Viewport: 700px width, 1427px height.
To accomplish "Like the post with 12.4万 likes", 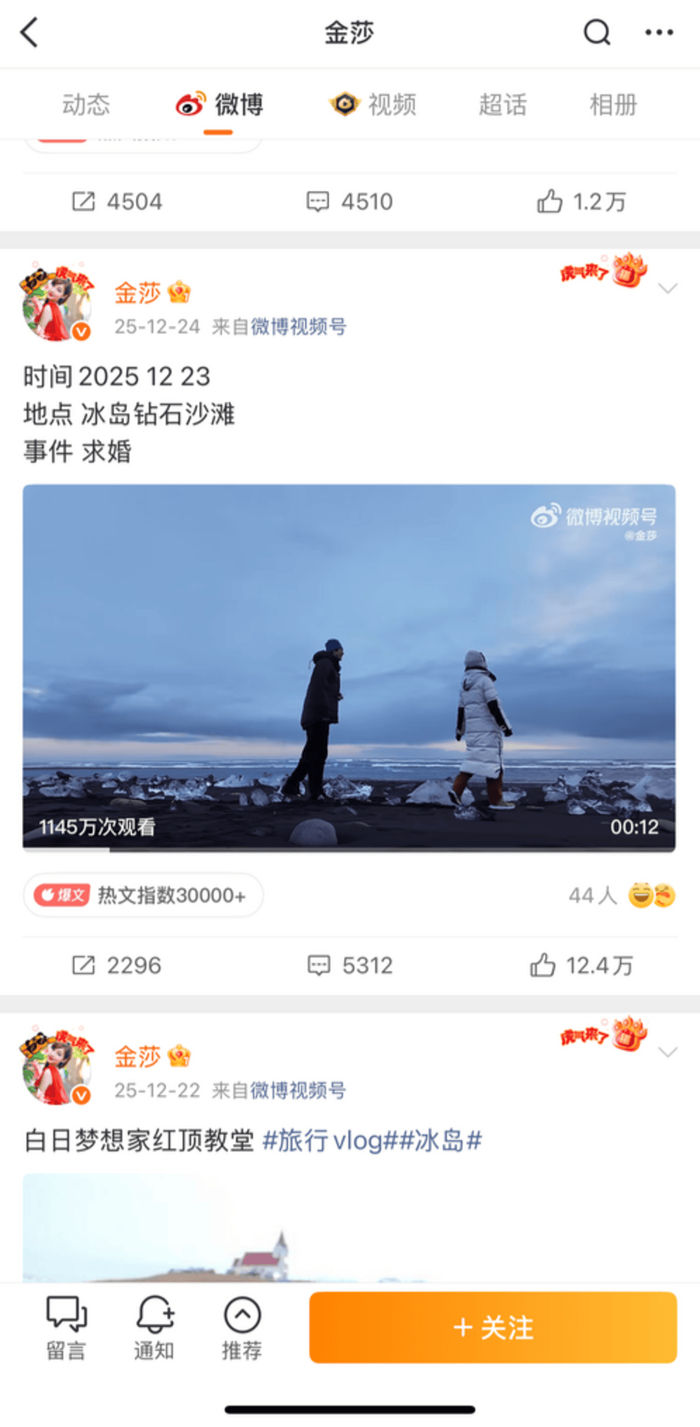I will pyautogui.click(x=584, y=965).
